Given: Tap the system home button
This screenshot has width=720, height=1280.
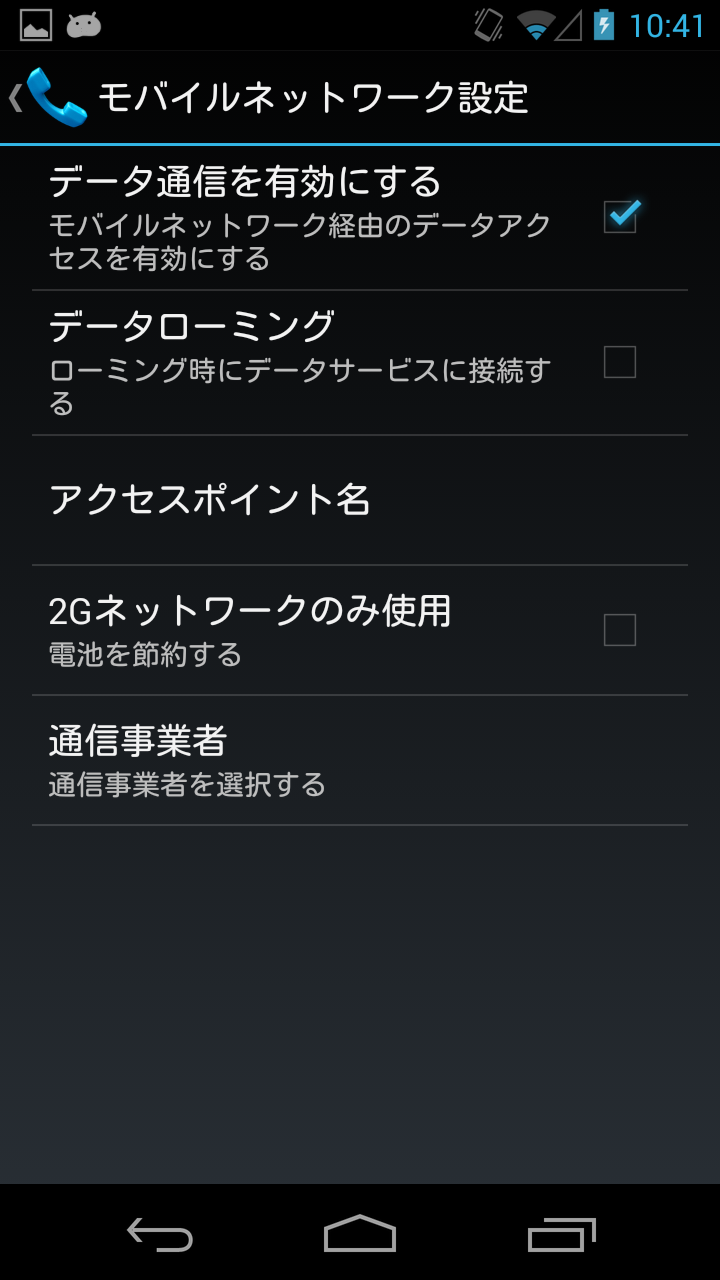Looking at the screenshot, I should coord(360,1234).
